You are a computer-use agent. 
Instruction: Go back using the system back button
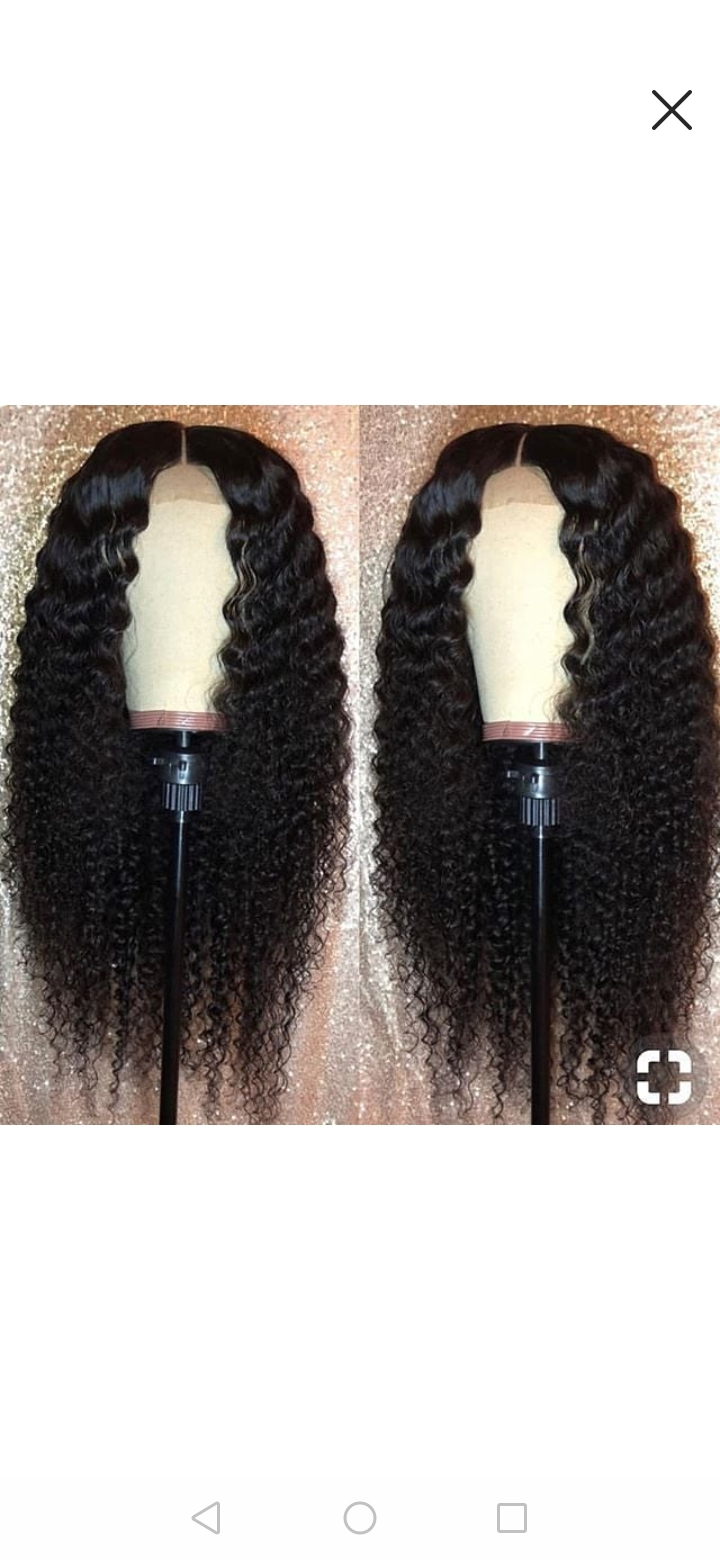tap(206, 1518)
